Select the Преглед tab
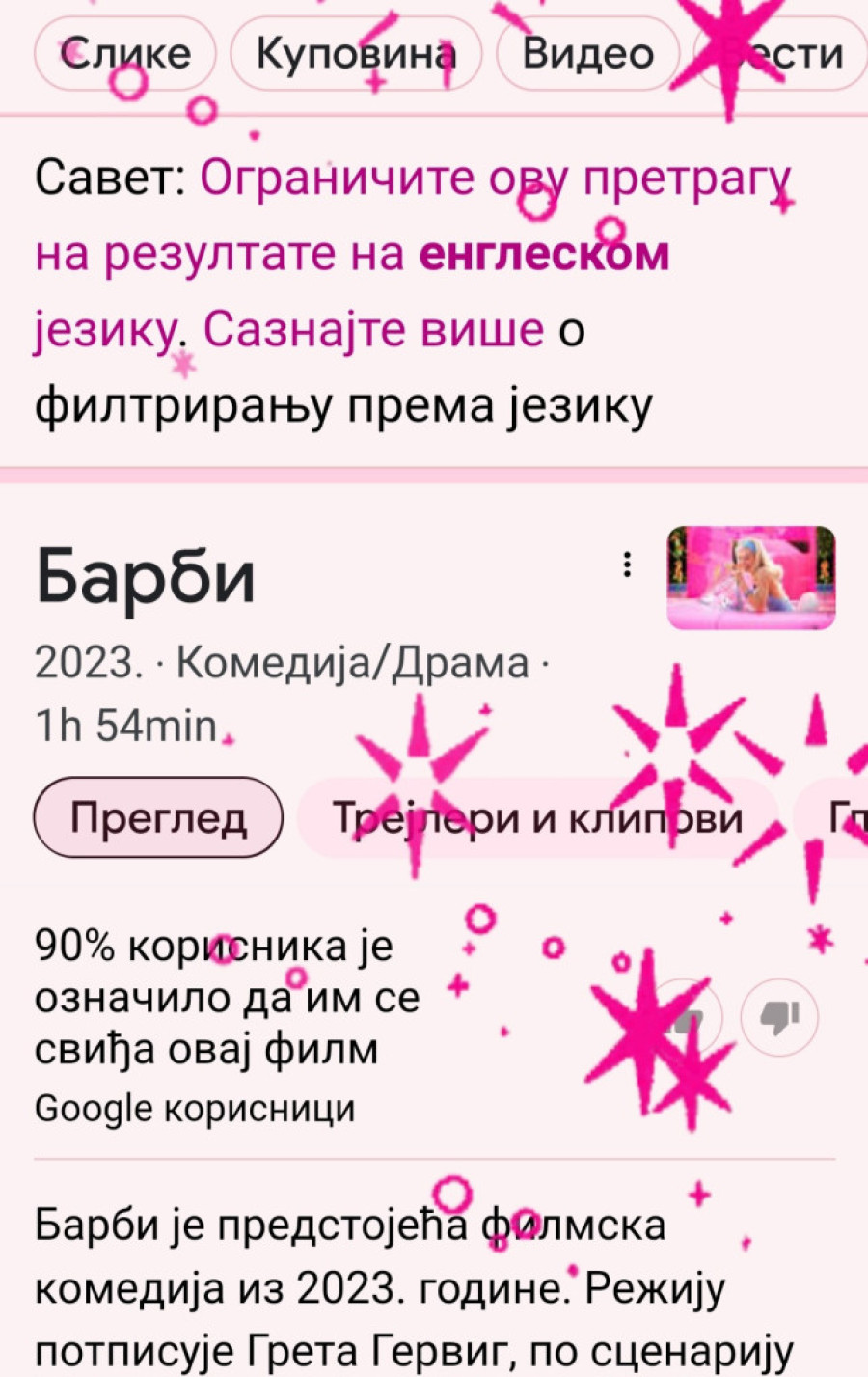This screenshot has height=1377, width=868. tap(158, 817)
